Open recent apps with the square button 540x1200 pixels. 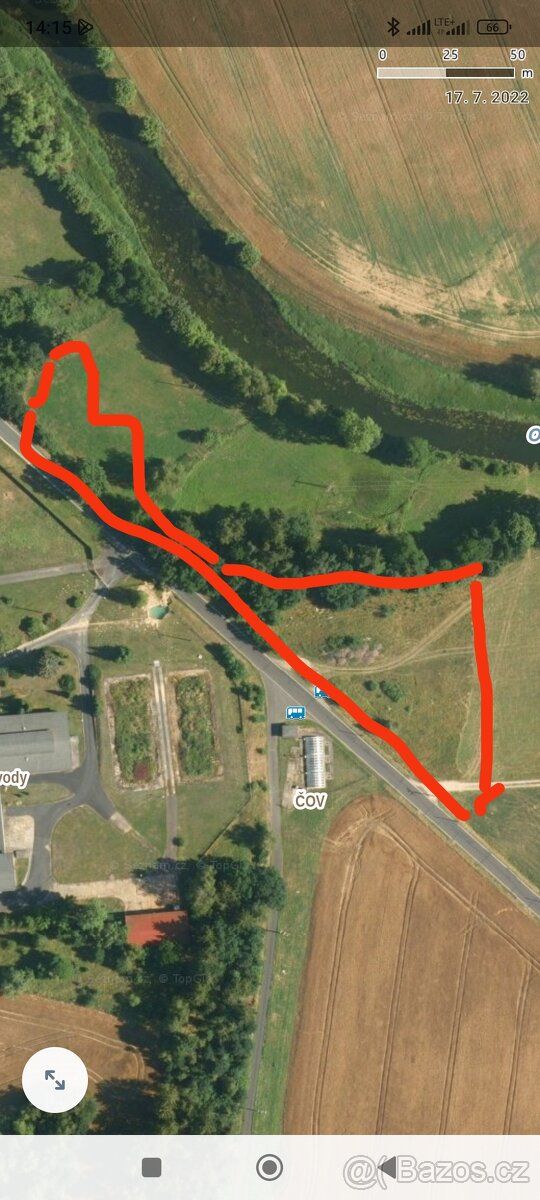pyautogui.click(x=152, y=1167)
